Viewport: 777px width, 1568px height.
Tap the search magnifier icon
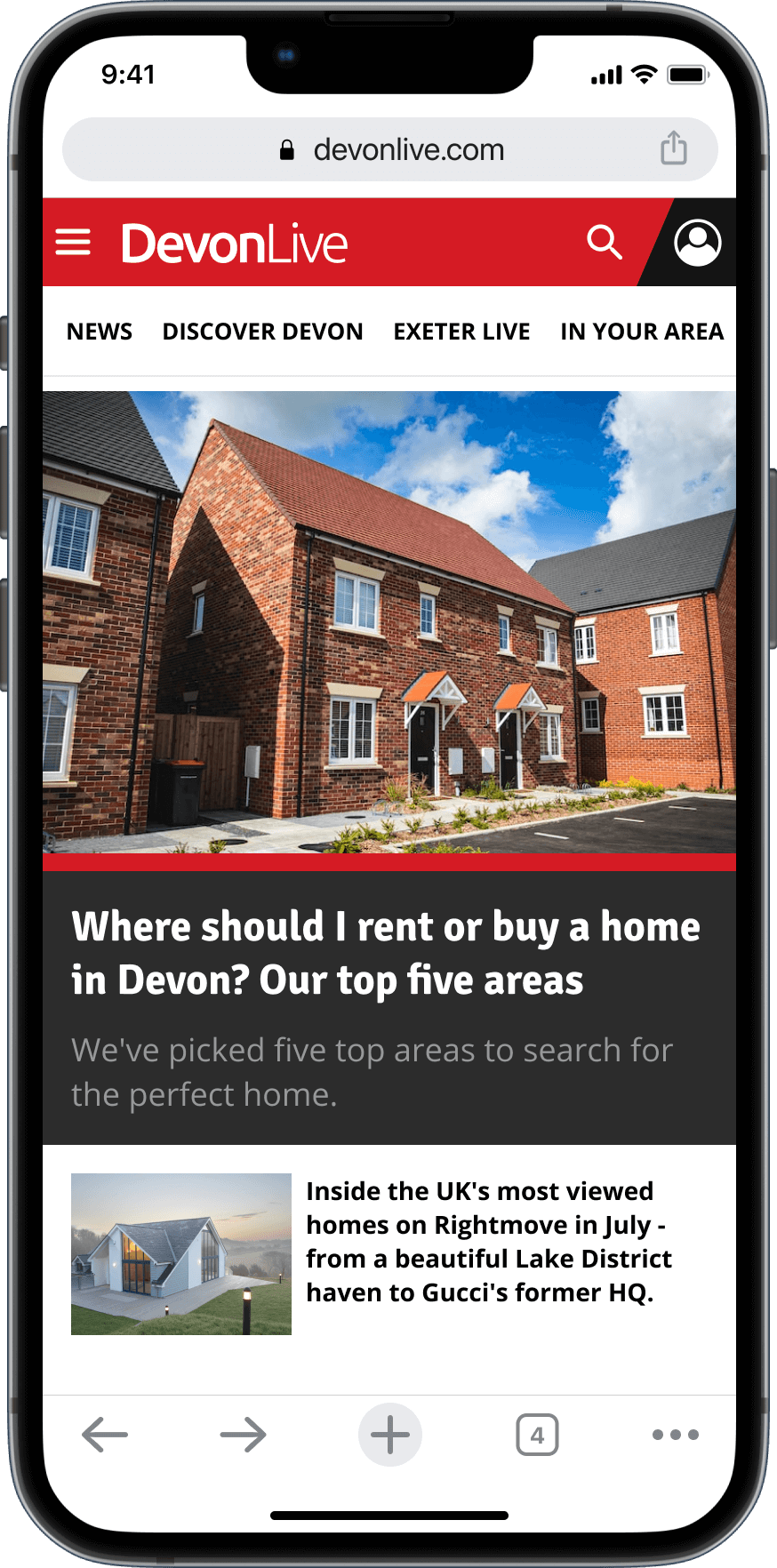click(x=605, y=242)
